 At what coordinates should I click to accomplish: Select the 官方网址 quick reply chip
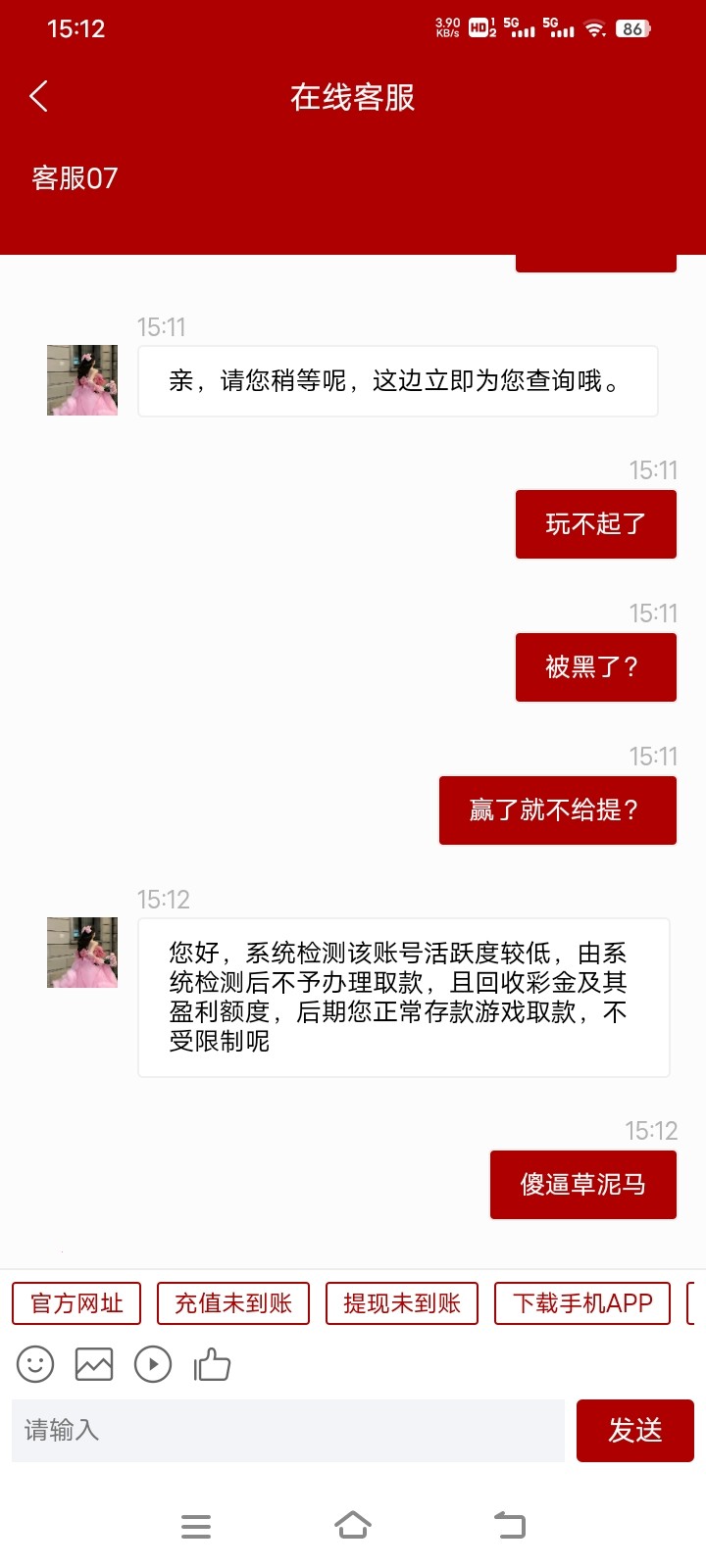[76, 1303]
